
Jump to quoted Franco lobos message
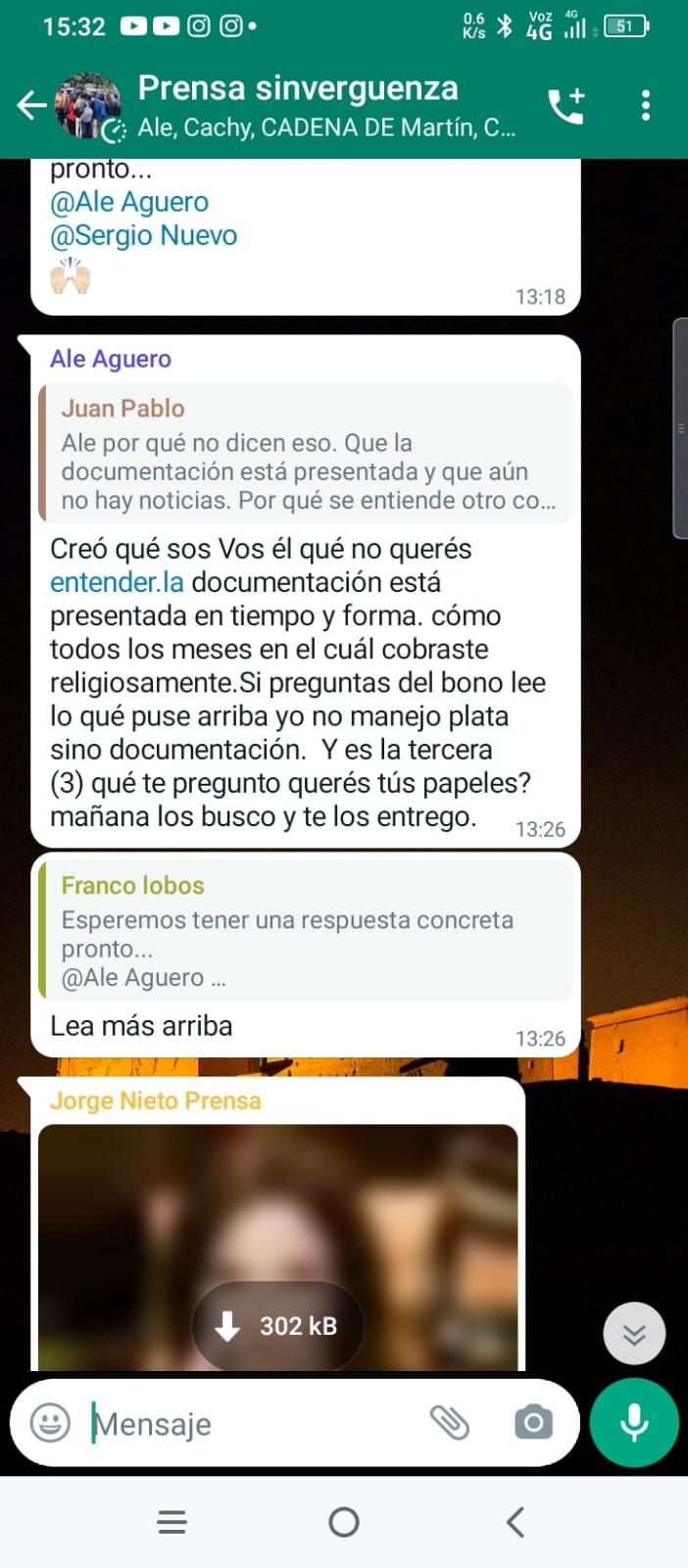pyautogui.click(x=306, y=930)
